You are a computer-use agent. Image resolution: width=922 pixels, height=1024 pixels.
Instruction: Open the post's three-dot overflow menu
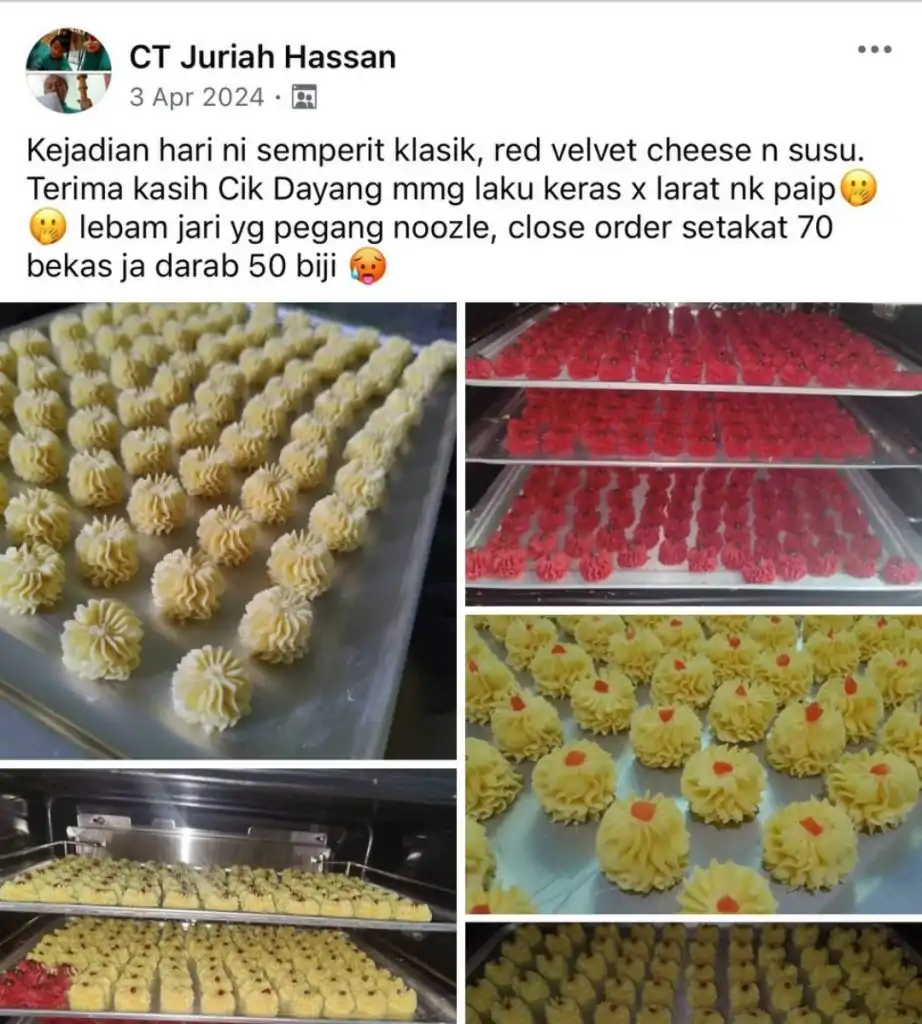click(x=874, y=49)
